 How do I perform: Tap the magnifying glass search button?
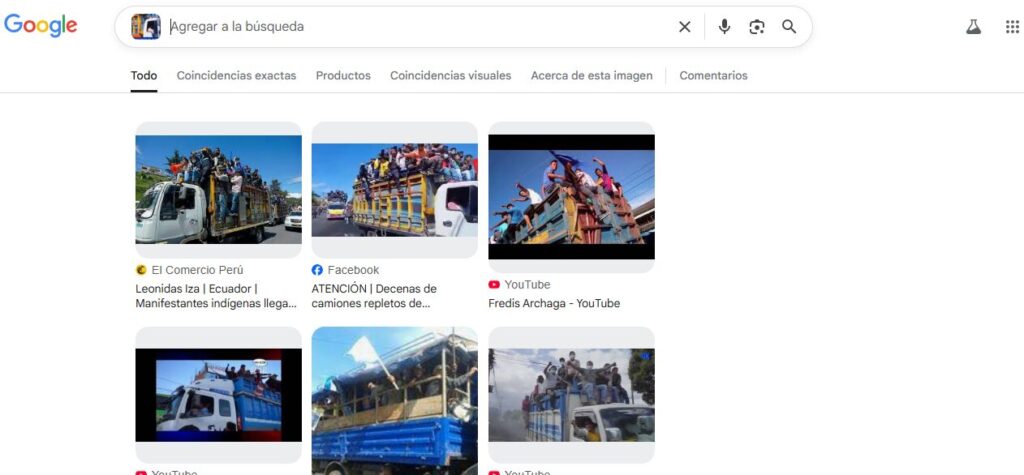coord(789,27)
